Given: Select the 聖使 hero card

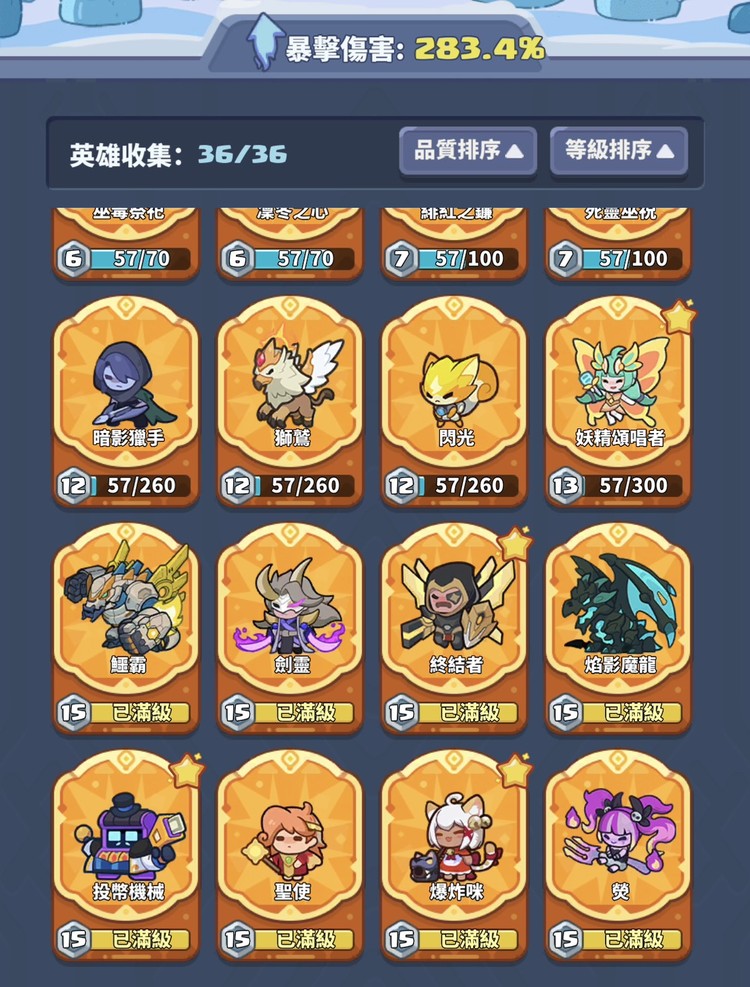Looking at the screenshot, I should tap(291, 853).
